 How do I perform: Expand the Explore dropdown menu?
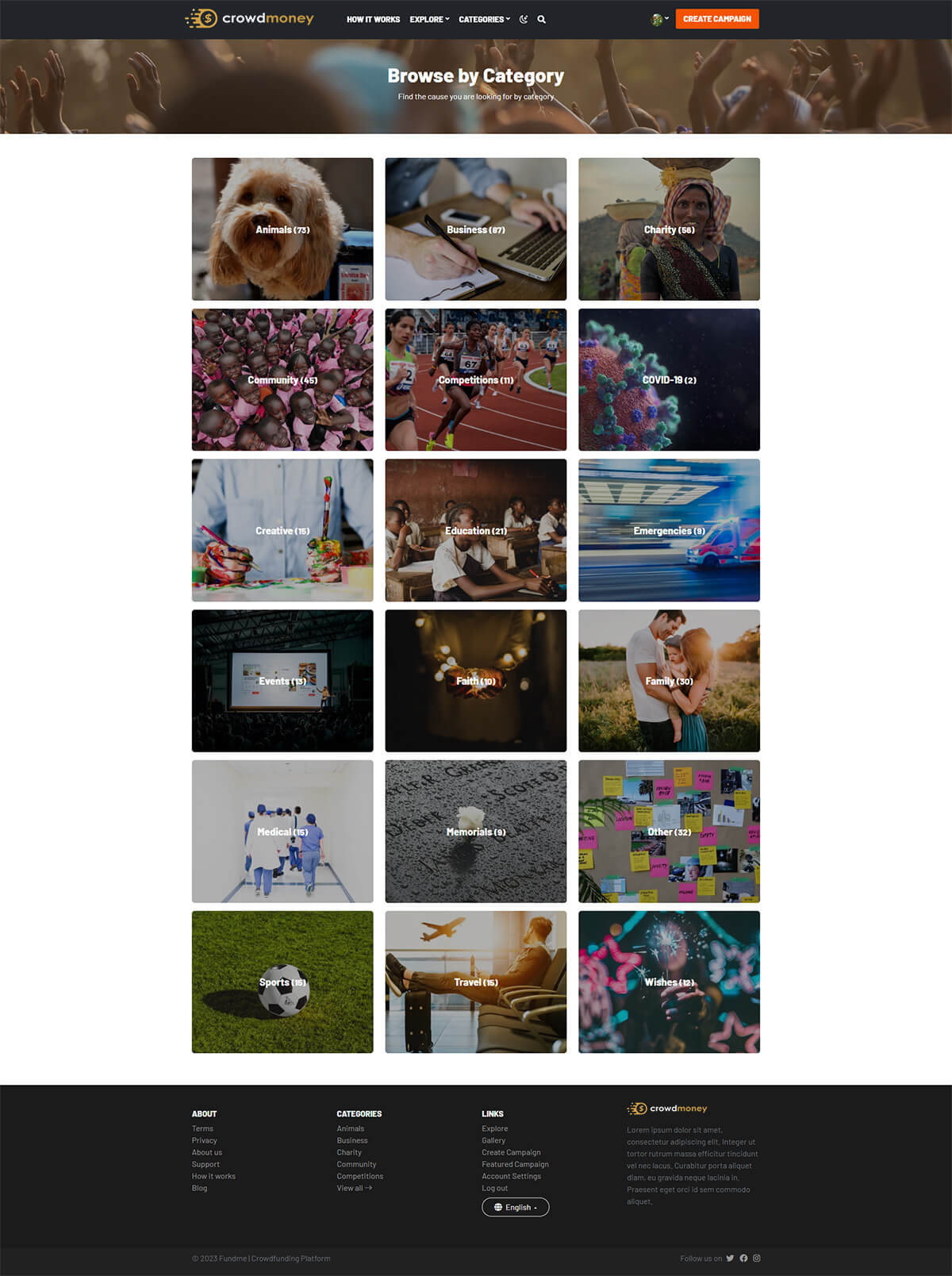coord(429,19)
